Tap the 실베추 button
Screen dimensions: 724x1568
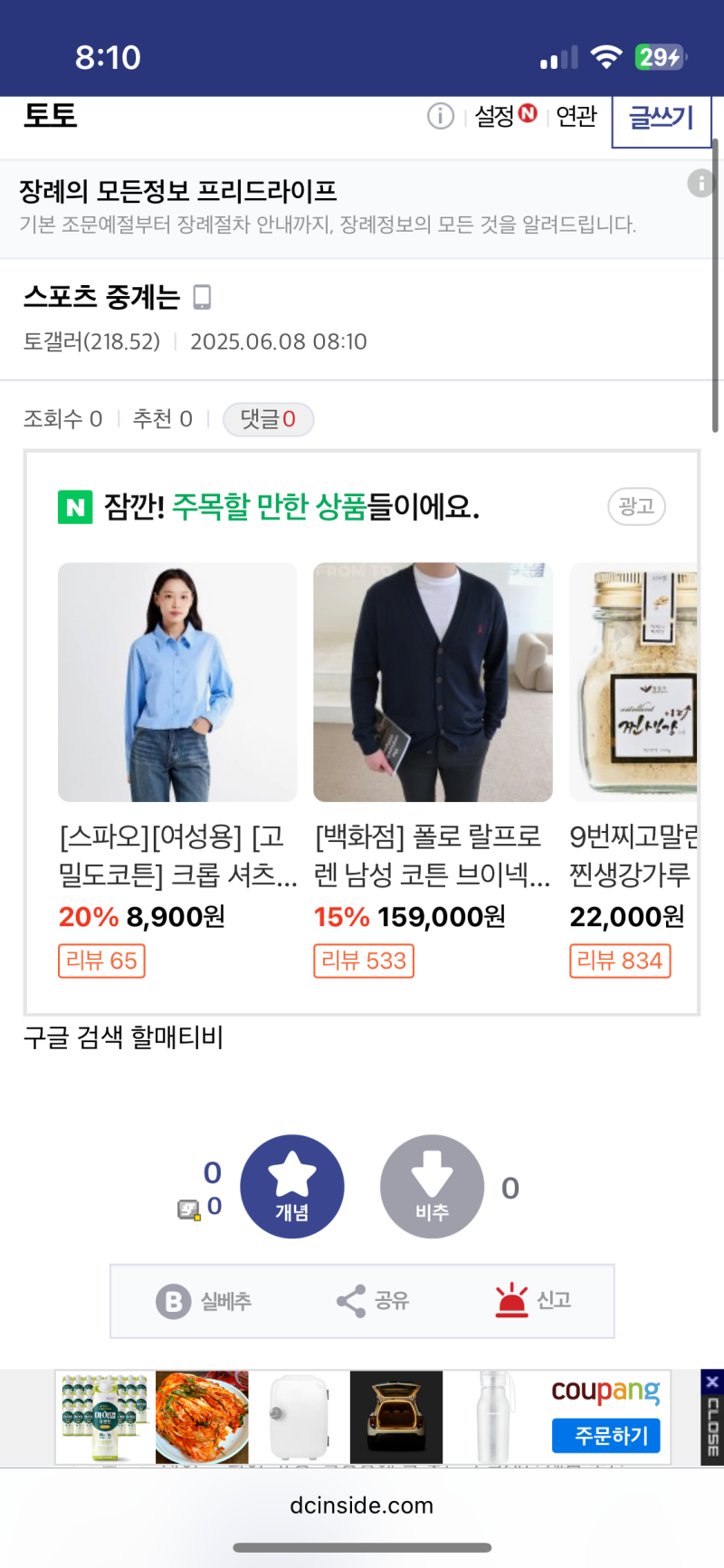205,1301
